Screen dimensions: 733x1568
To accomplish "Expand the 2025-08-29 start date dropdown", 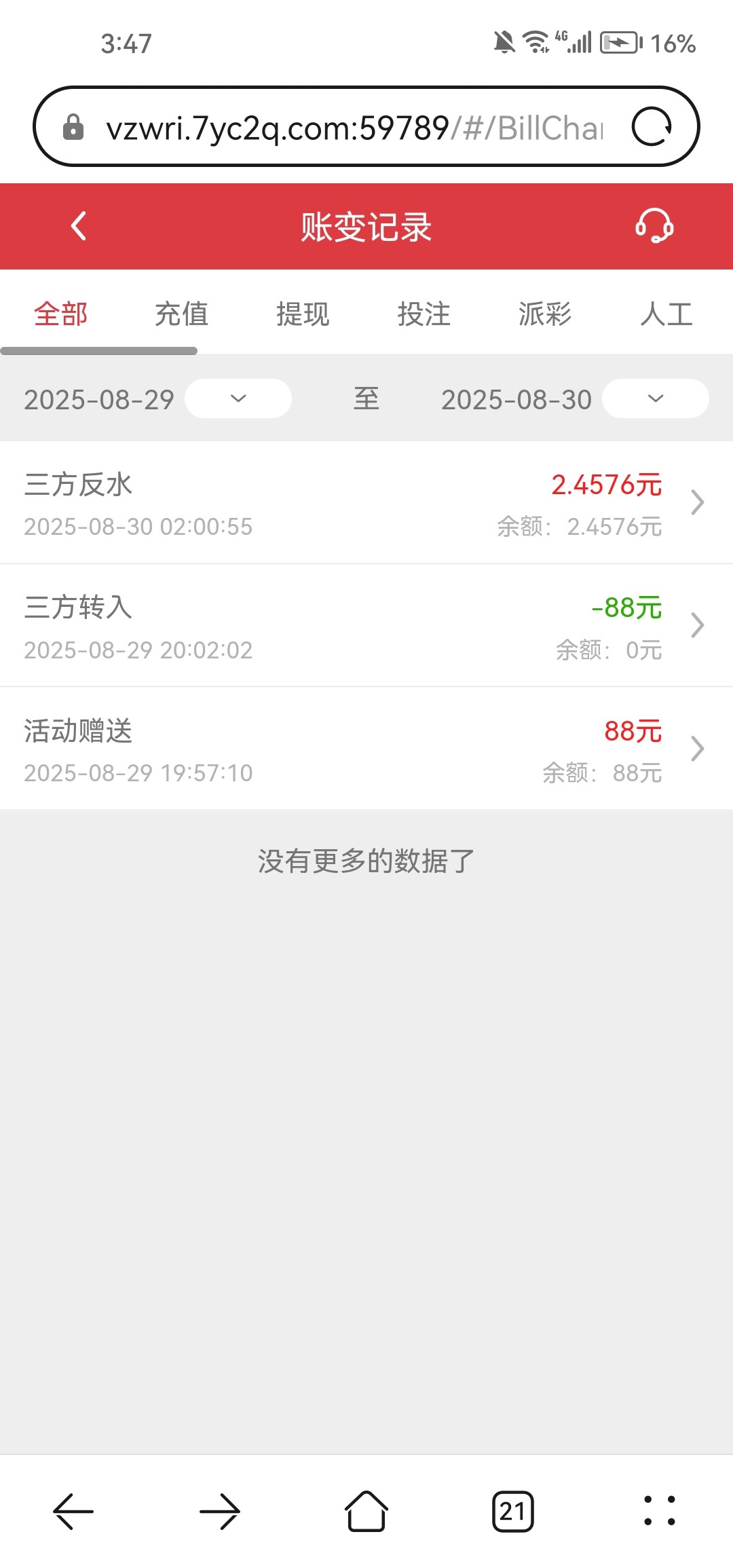I will coord(238,399).
